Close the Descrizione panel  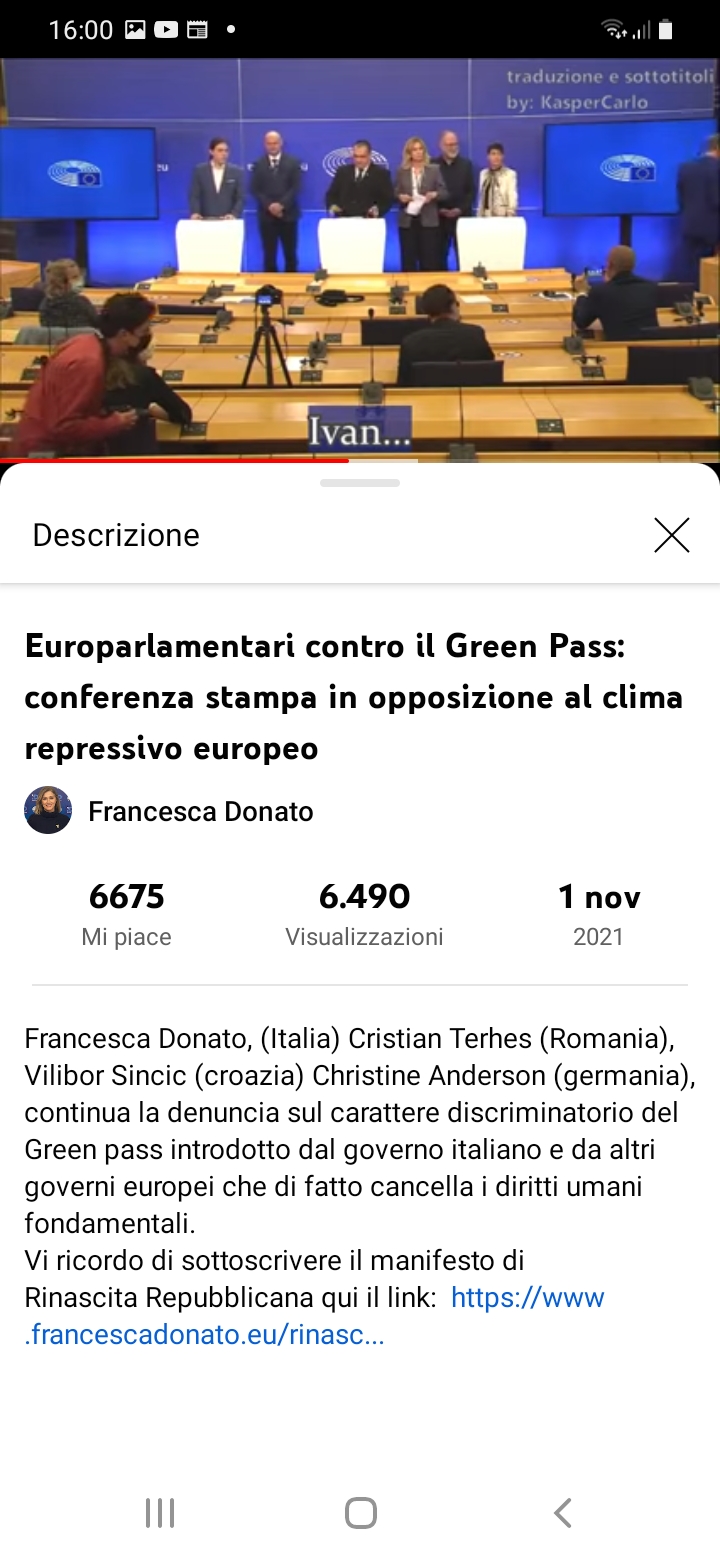pos(671,535)
